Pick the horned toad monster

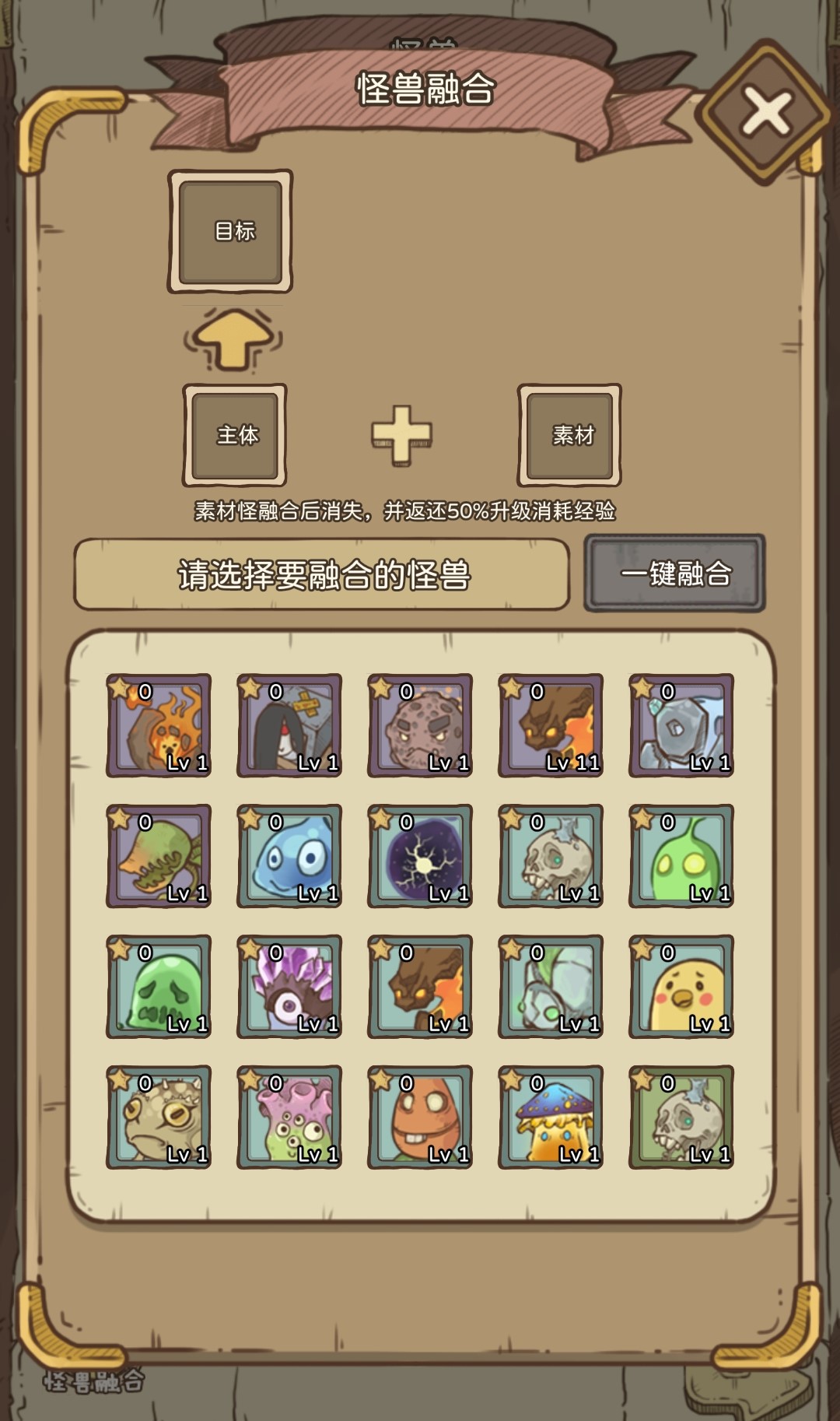[x=159, y=1118]
